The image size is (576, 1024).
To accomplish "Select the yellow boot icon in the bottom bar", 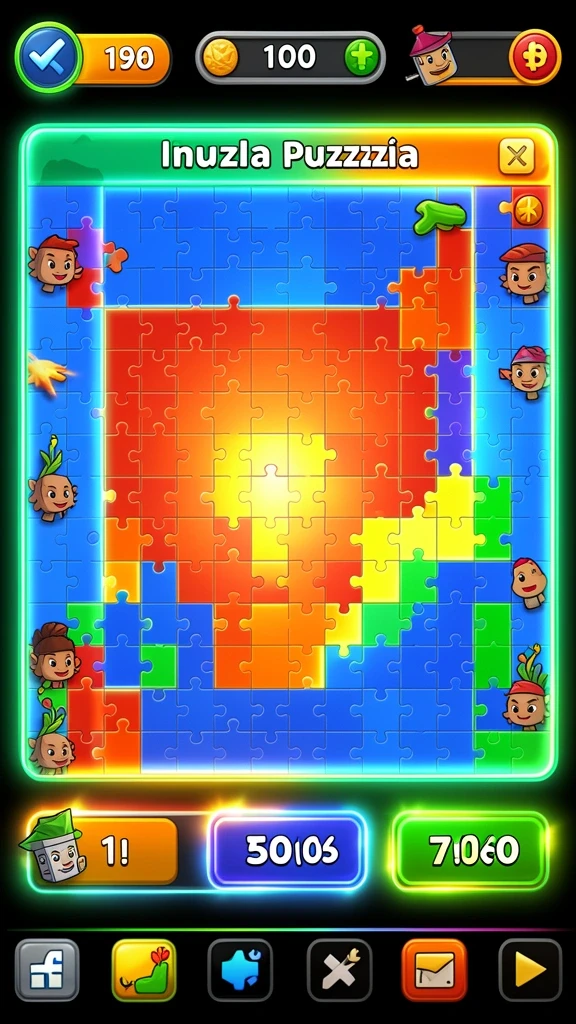I will point(144,970).
